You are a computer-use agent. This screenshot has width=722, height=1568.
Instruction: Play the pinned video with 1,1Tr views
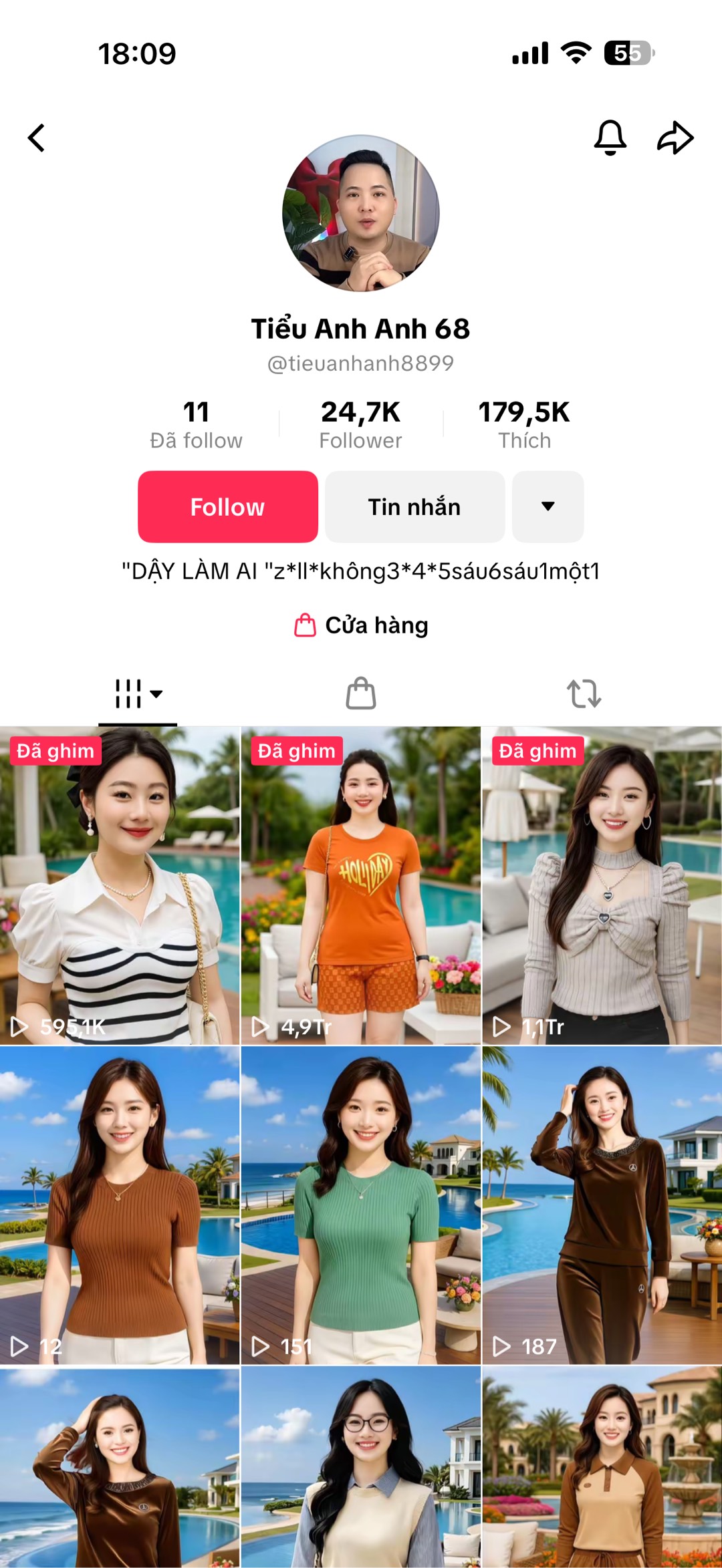point(602,885)
